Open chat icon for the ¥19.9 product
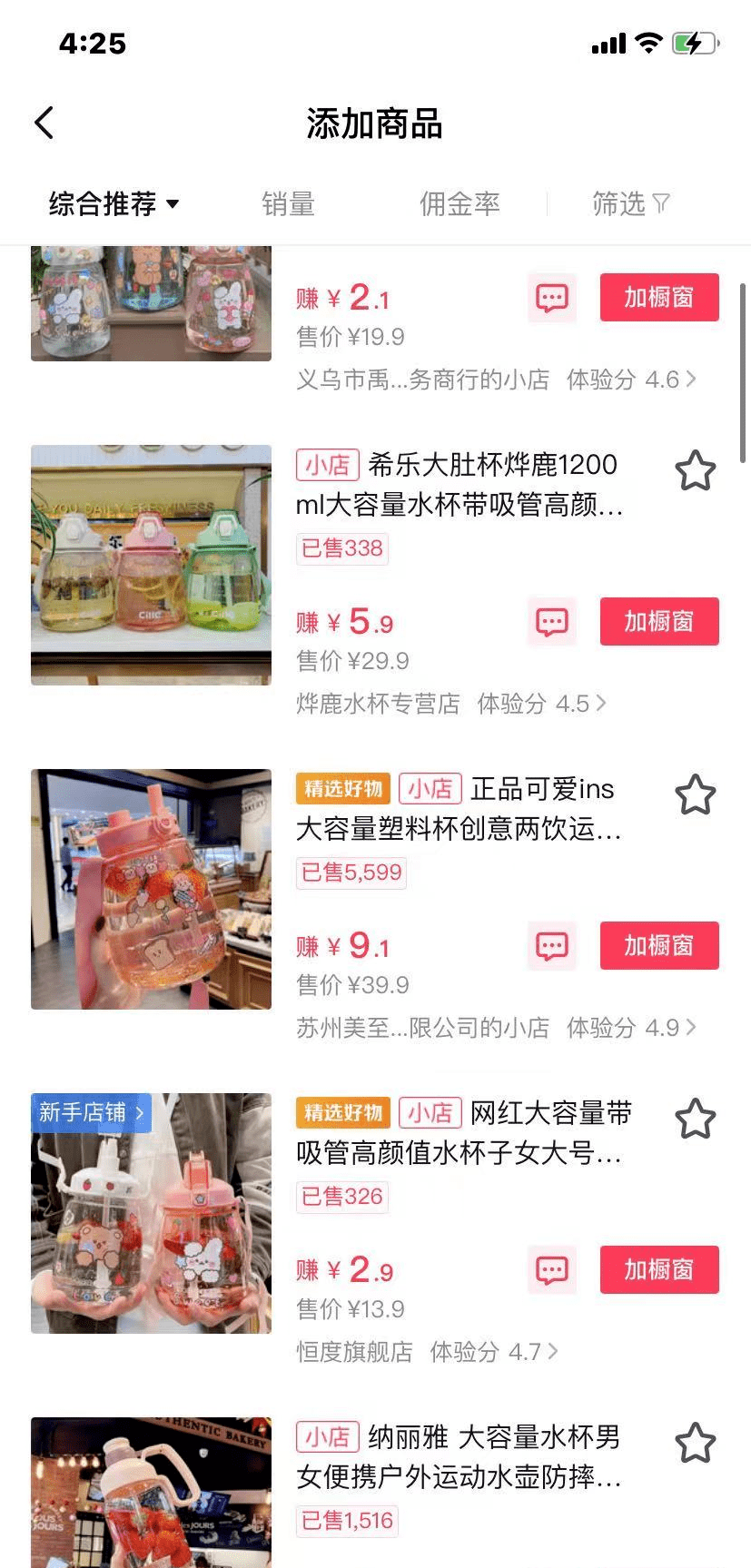 point(552,297)
